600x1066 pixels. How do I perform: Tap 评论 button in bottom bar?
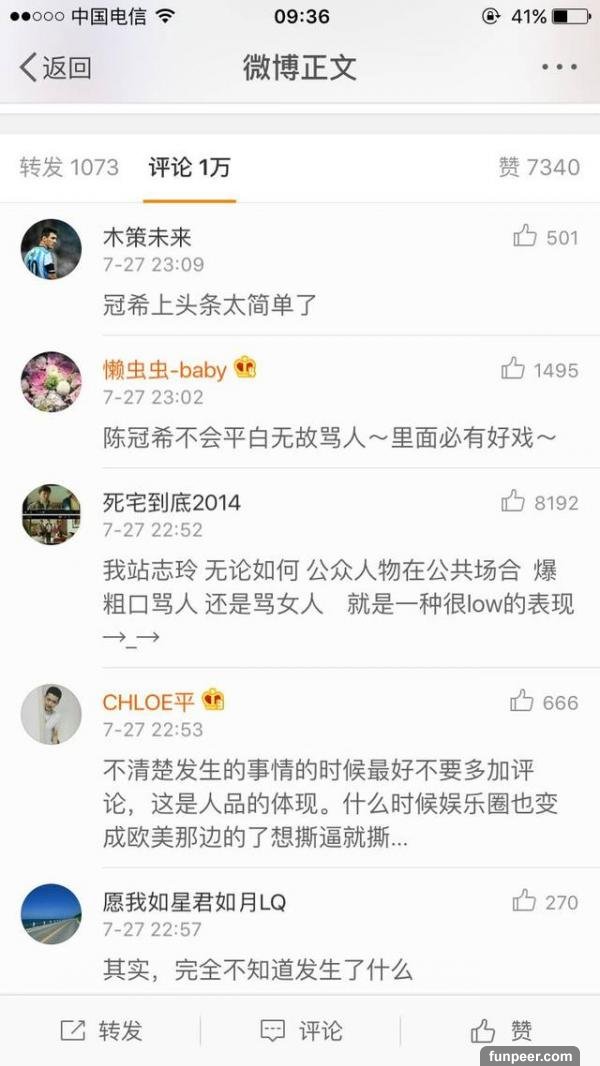[x=300, y=1031]
